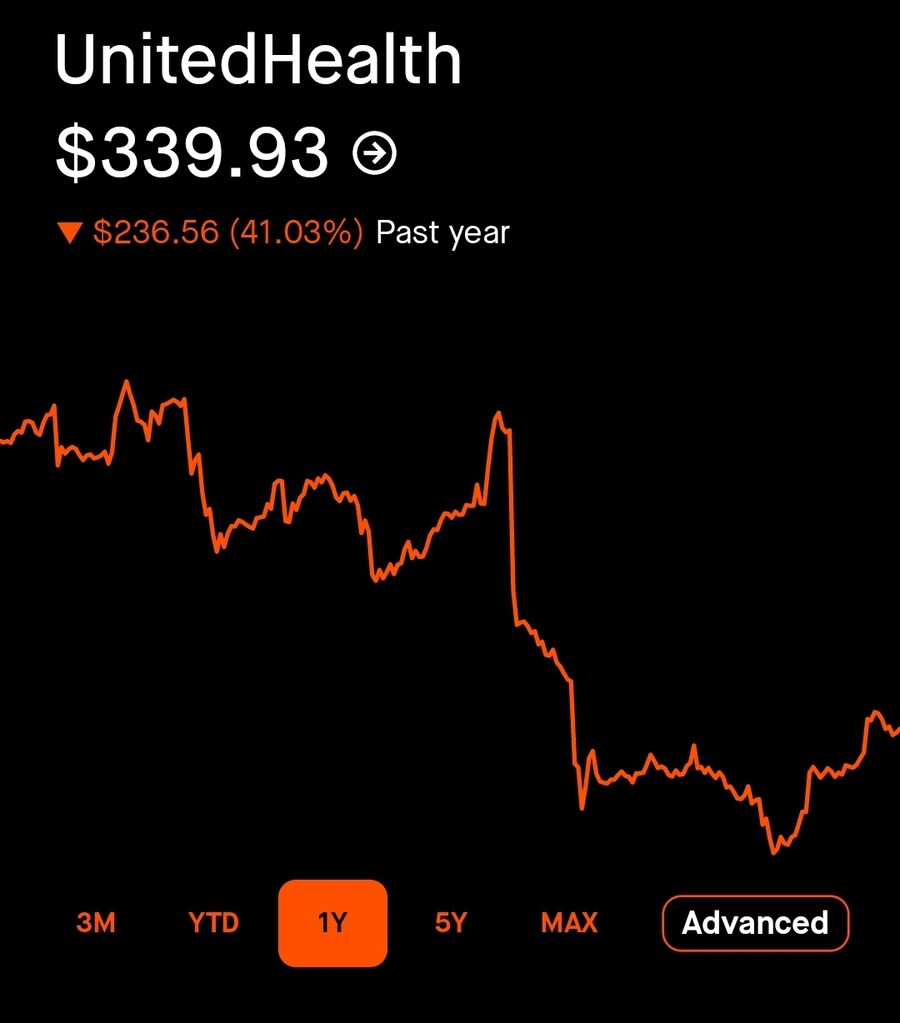Switch to the MAX range
Image resolution: width=900 pixels, height=1023 pixels.
coord(569,922)
